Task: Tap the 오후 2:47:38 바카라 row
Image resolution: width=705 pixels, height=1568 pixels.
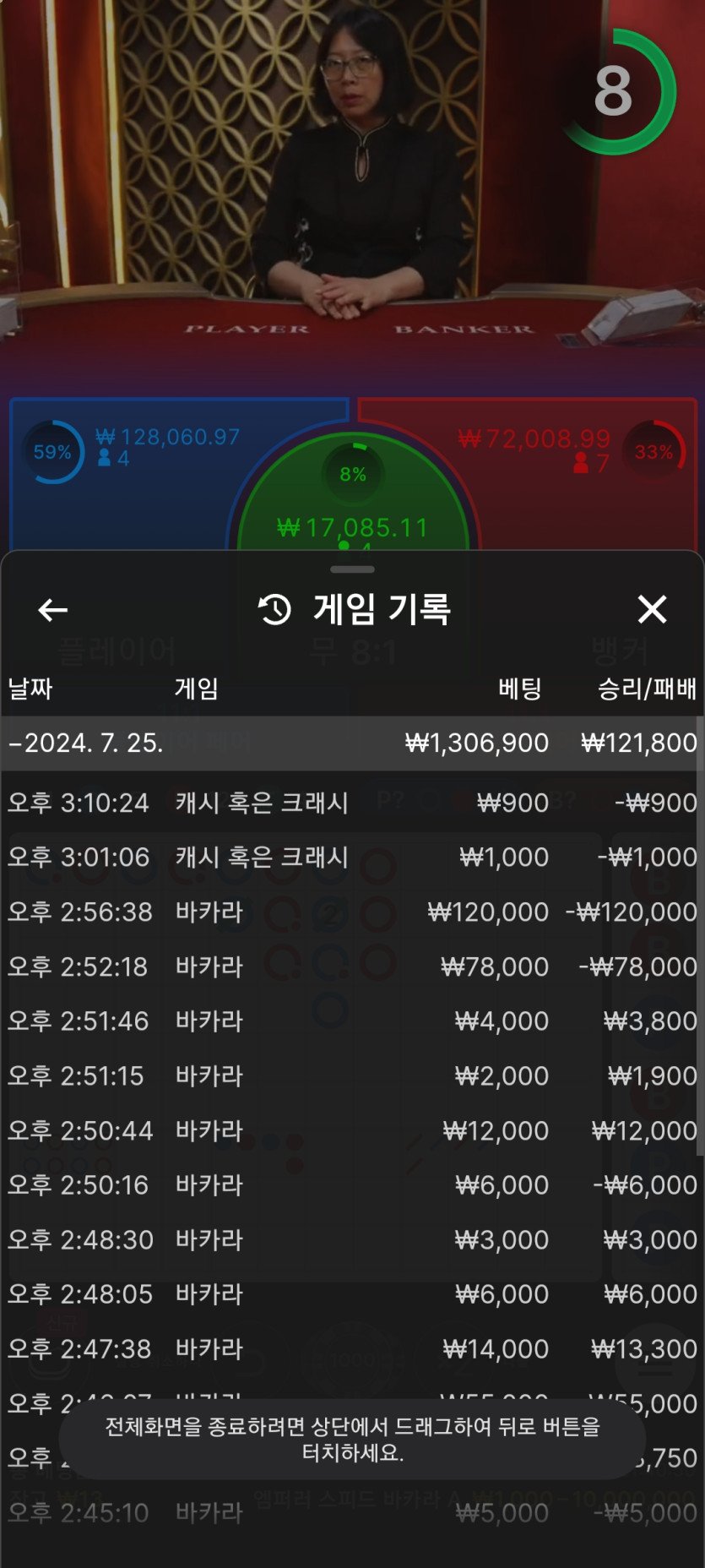Action: (352, 1349)
